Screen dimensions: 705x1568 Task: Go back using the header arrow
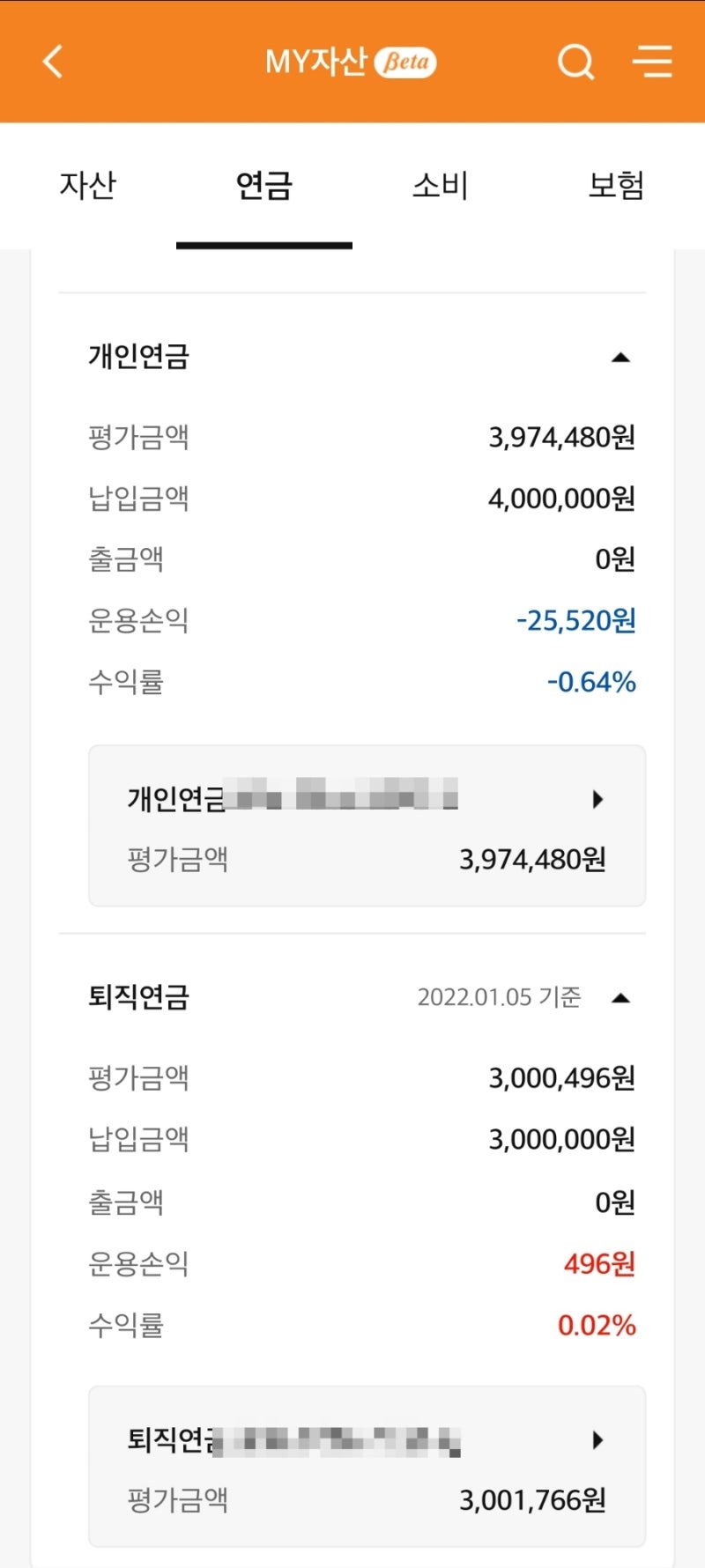pos(53,62)
